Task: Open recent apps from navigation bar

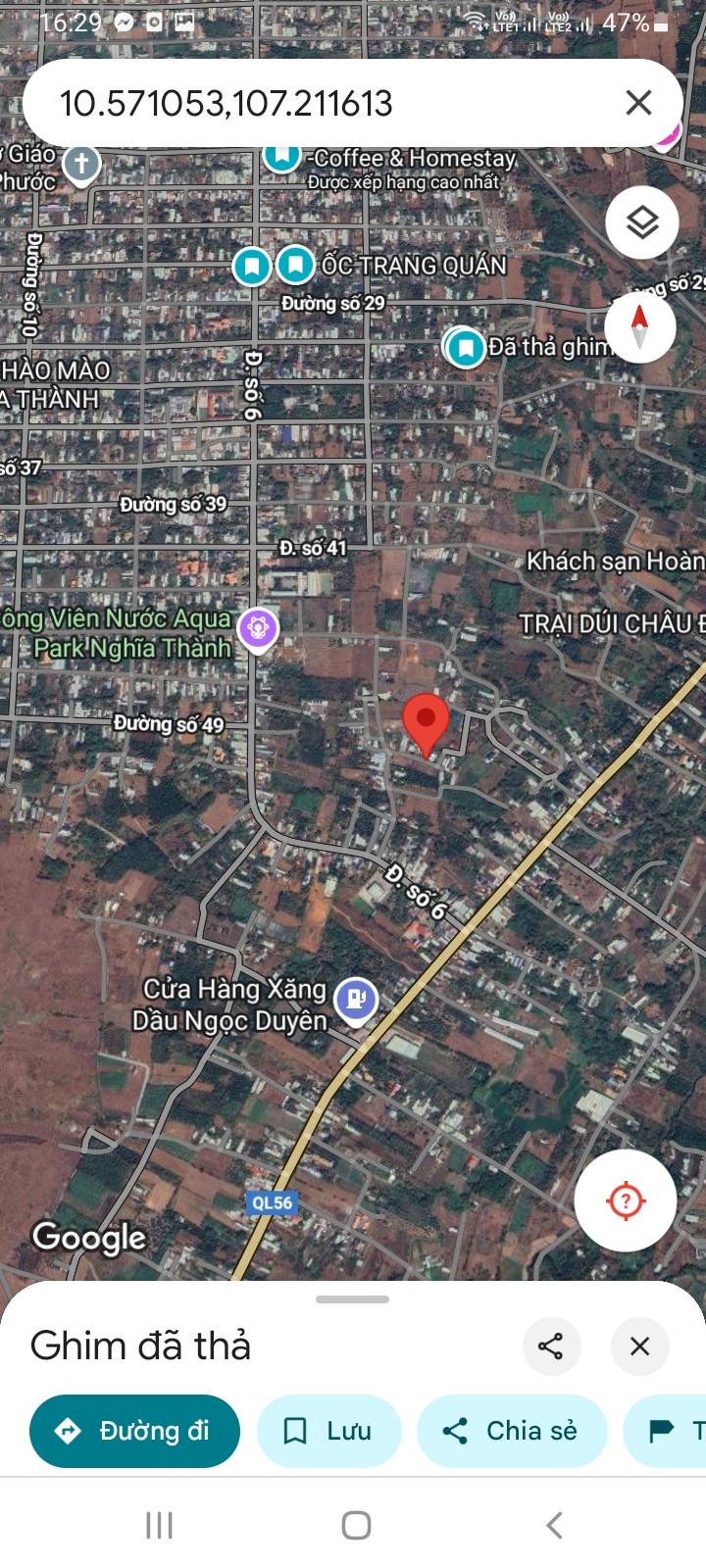Action: click(x=159, y=1525)
